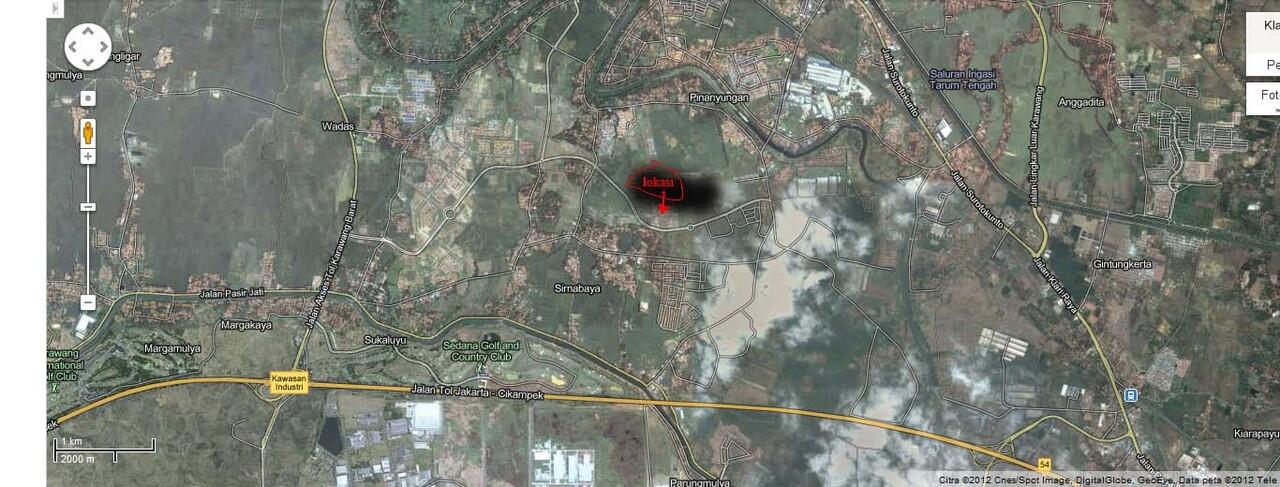Screen dimensions: 1280x487
Task: Pan the map left with the arrow
Action: 74,47
